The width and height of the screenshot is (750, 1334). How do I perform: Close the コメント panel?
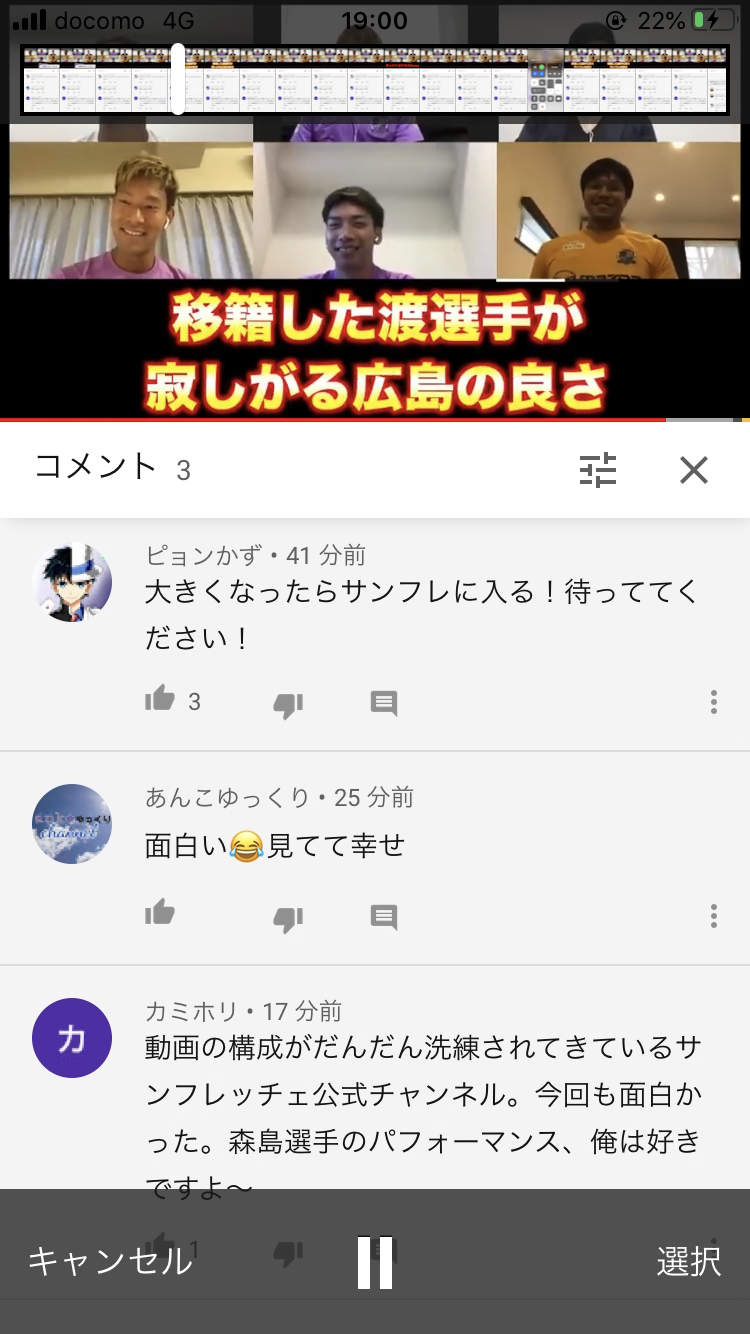point(693,470)
